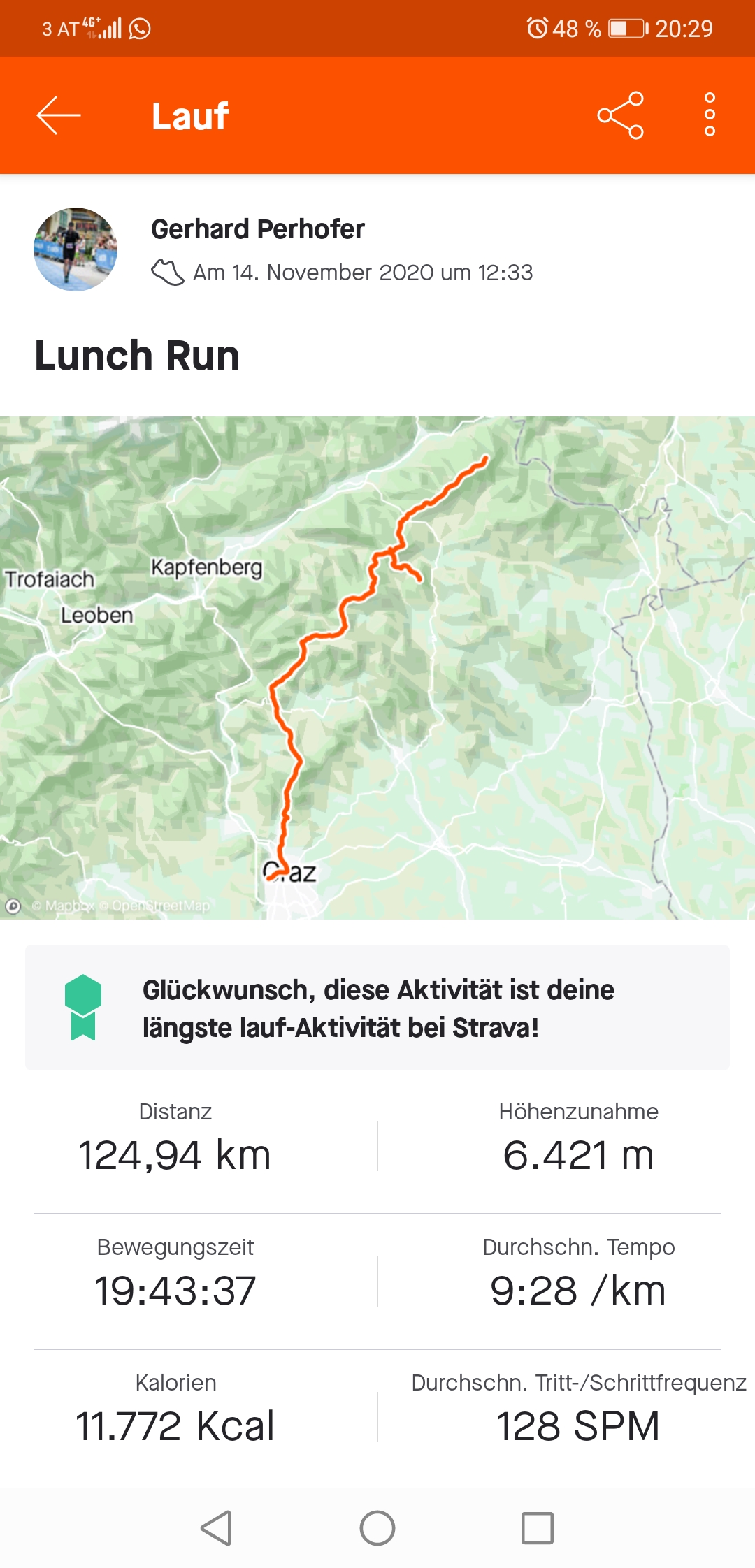
Task: Show recent apps
Action: click(x=538, y=1528)
